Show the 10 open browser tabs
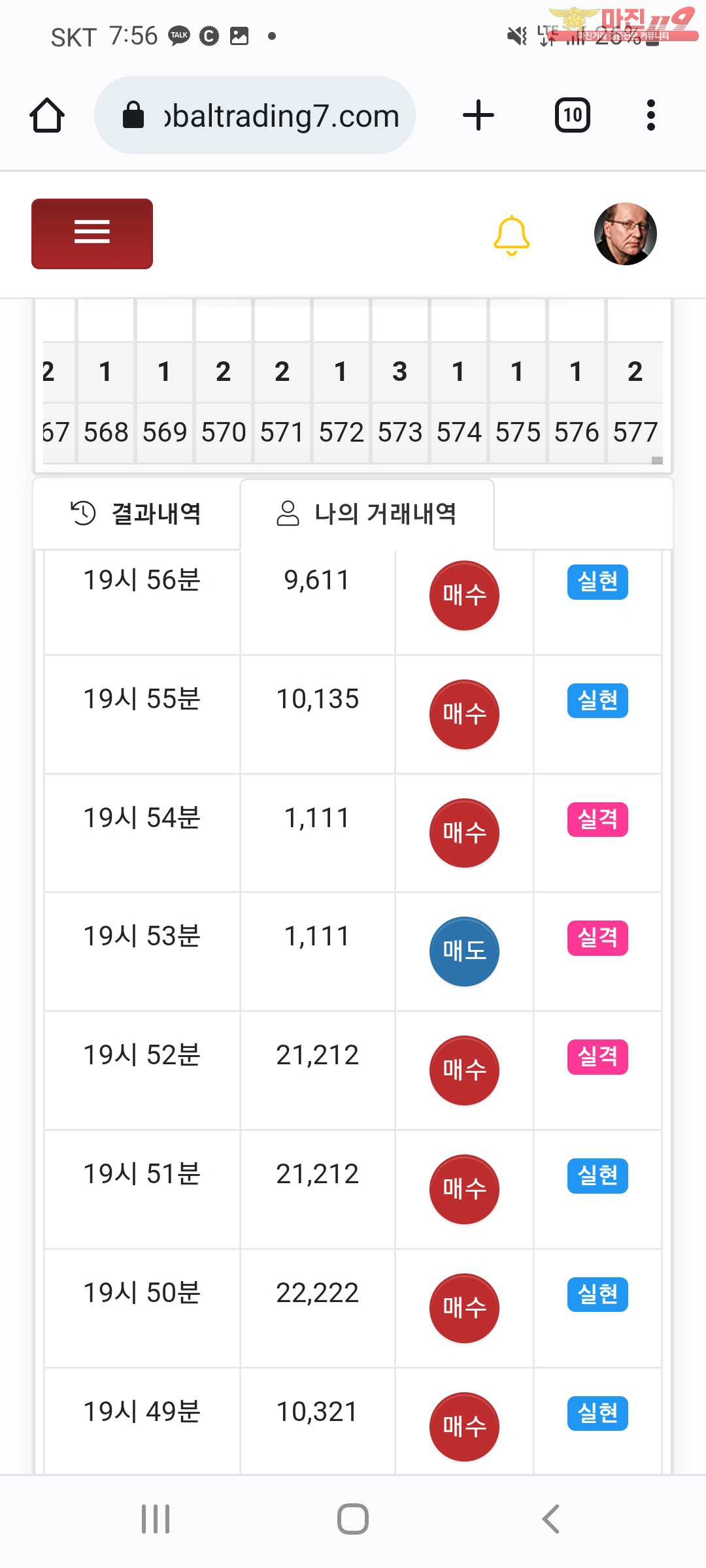Screen dimensions: 706x1568 [573, 116]
